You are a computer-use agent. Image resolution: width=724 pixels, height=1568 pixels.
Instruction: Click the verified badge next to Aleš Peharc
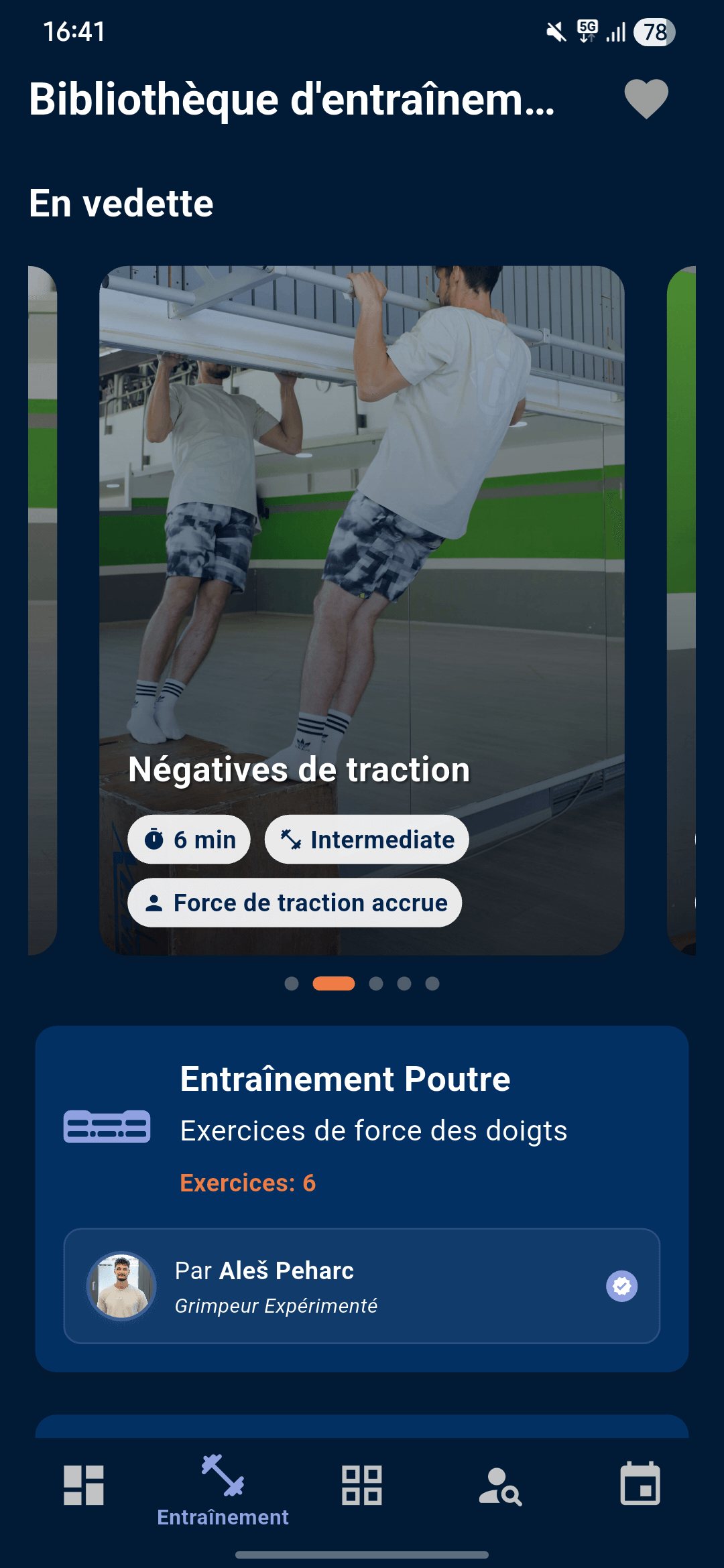click(x=620, y=1286)
